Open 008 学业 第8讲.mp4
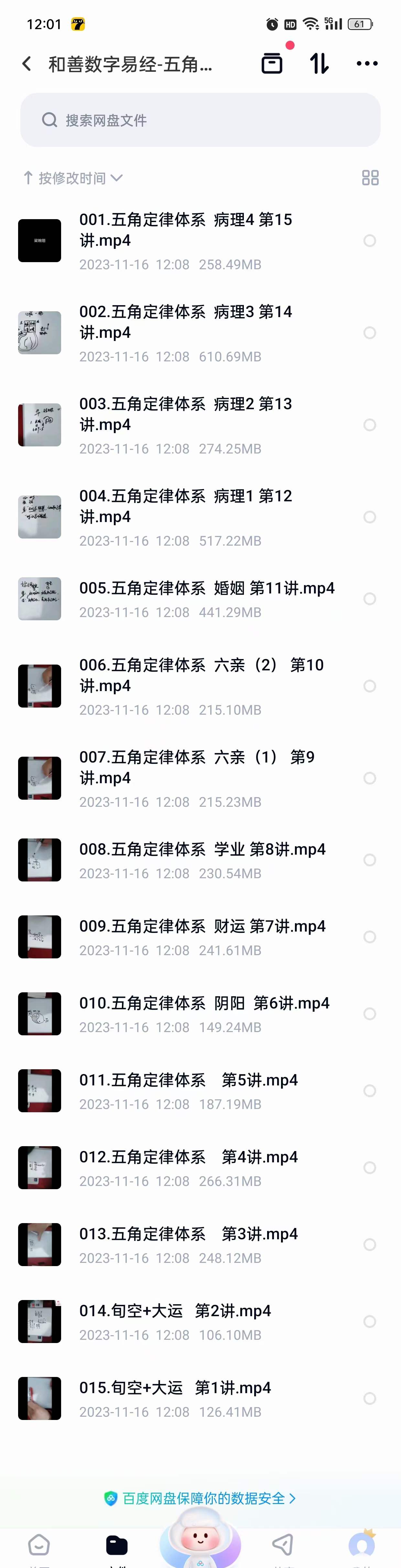Screen dimensions: 401x1568 click(202, 850)
